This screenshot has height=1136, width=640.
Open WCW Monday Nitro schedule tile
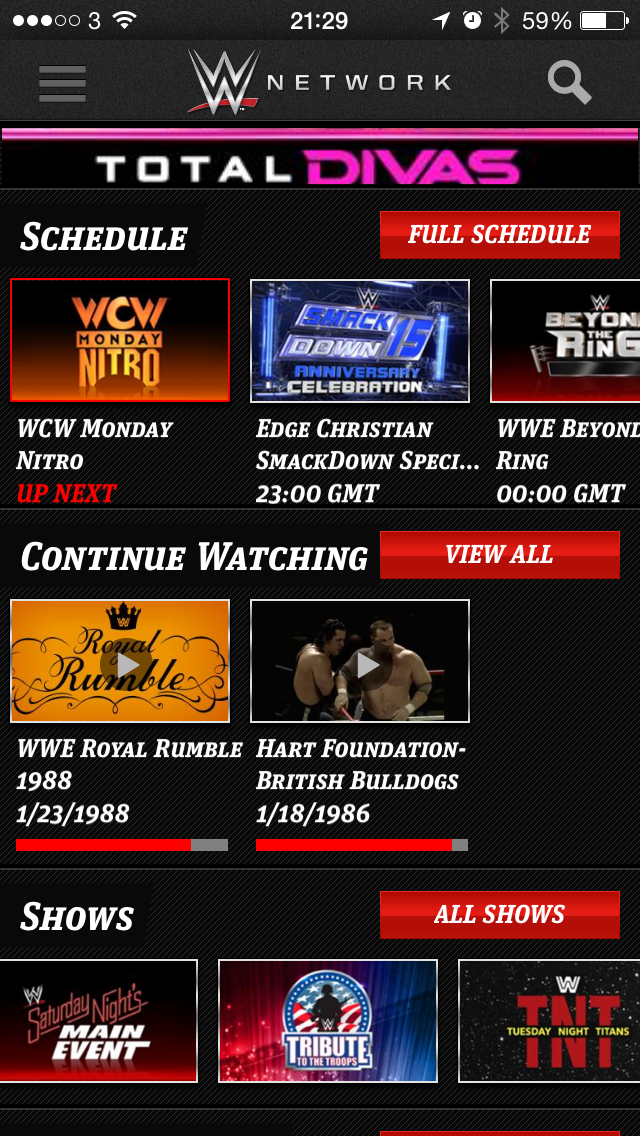120,340
